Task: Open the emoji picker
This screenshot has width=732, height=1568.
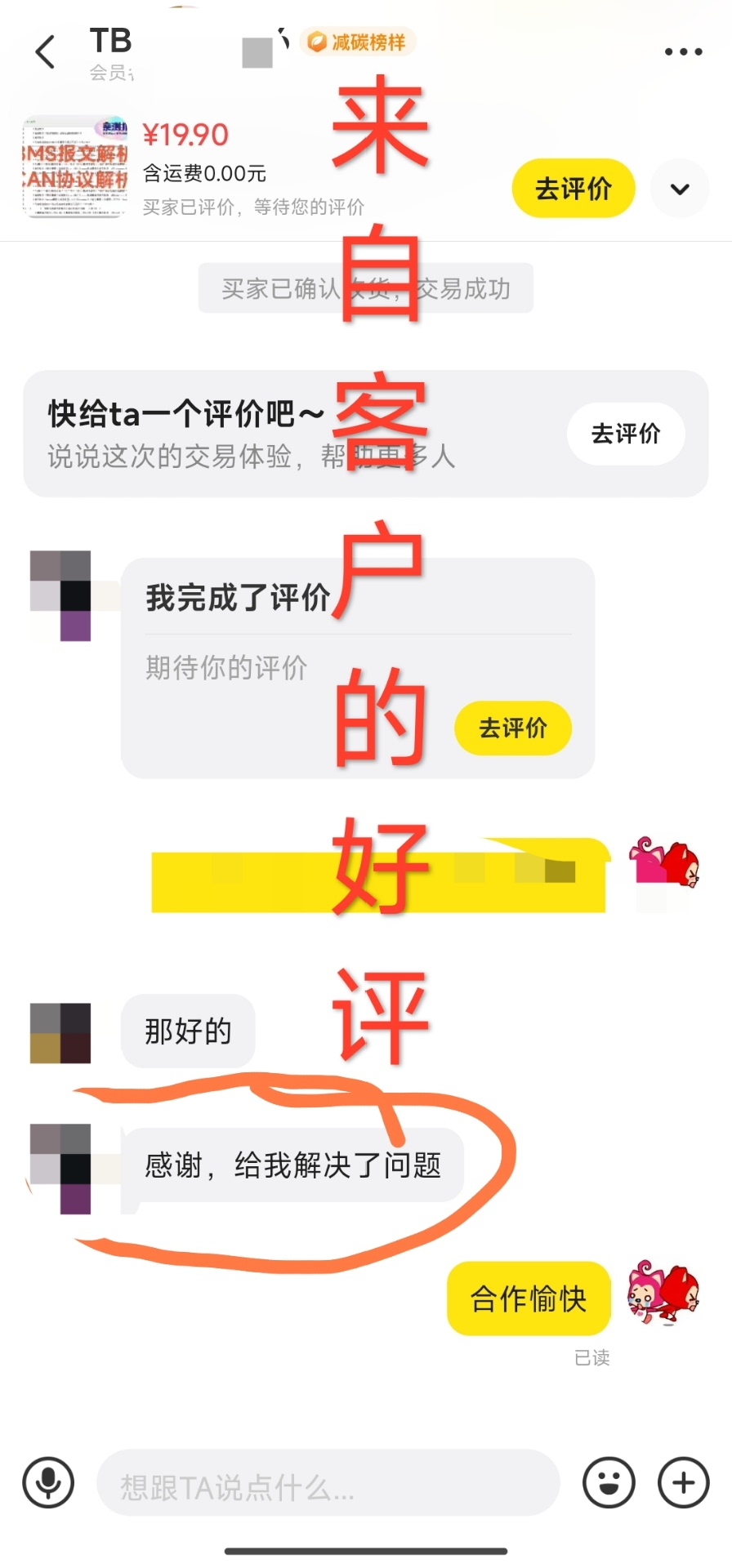Action: click(x=609, y=1482)
